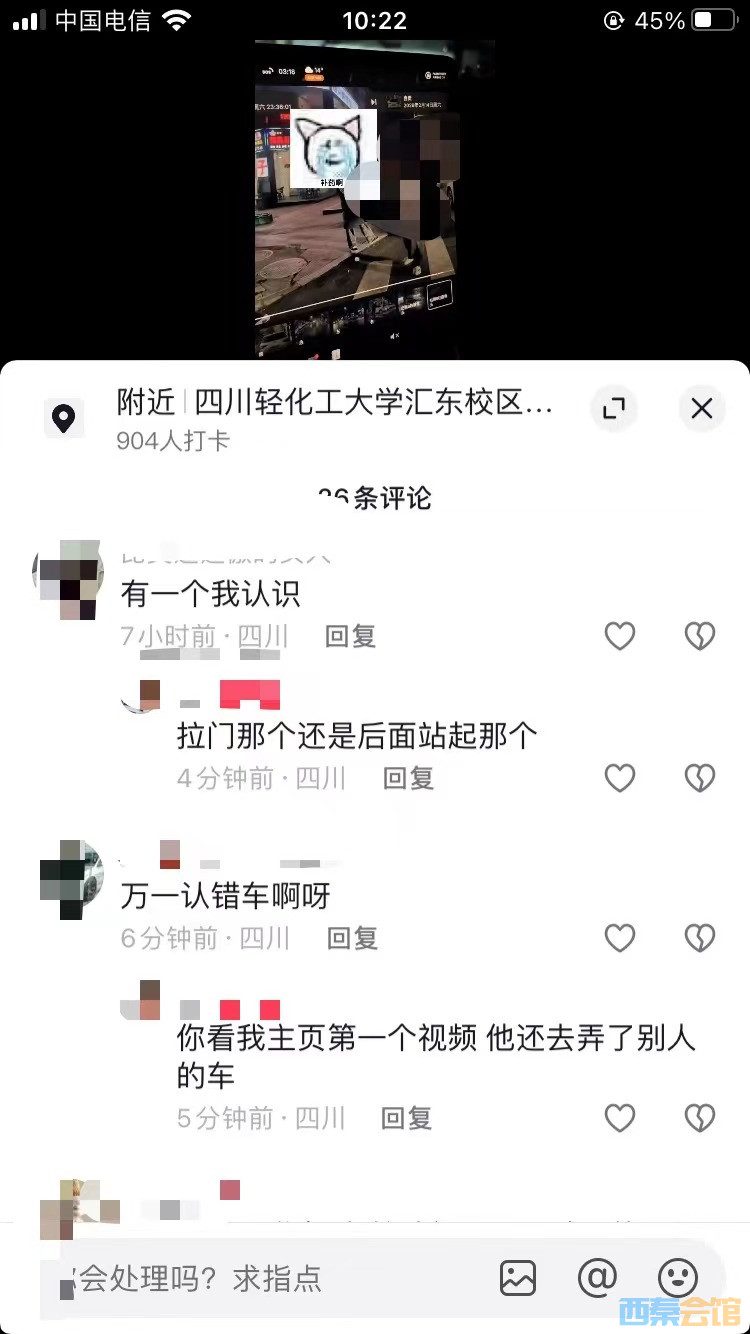The height and width of the screenshot is (1334, 750).
Task: Reply to the comment 有一个我认识
Action: coord(351,636)
